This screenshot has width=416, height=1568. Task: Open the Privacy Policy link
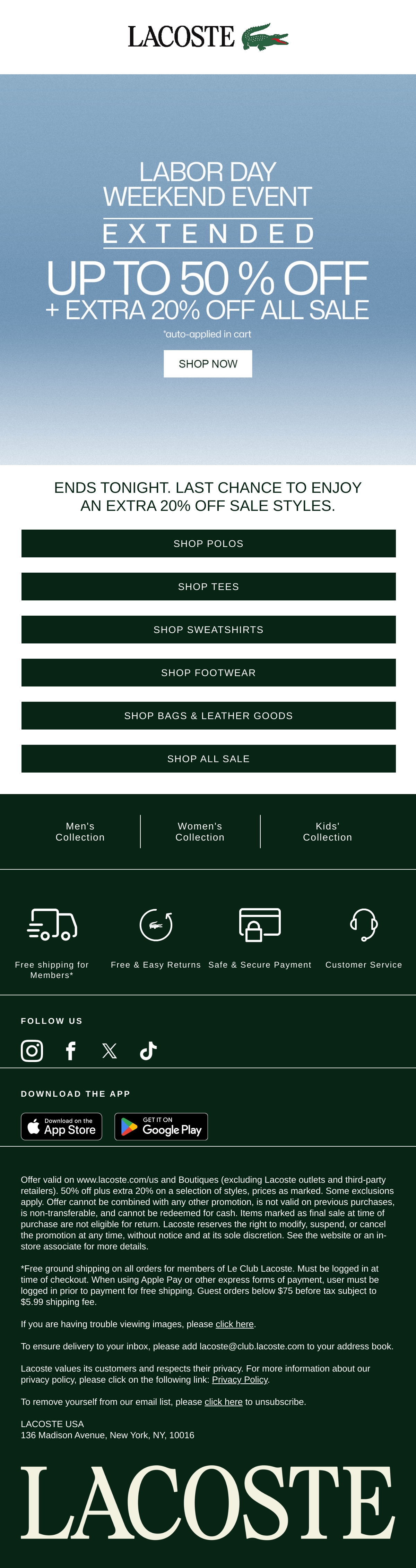[240, 1379]
